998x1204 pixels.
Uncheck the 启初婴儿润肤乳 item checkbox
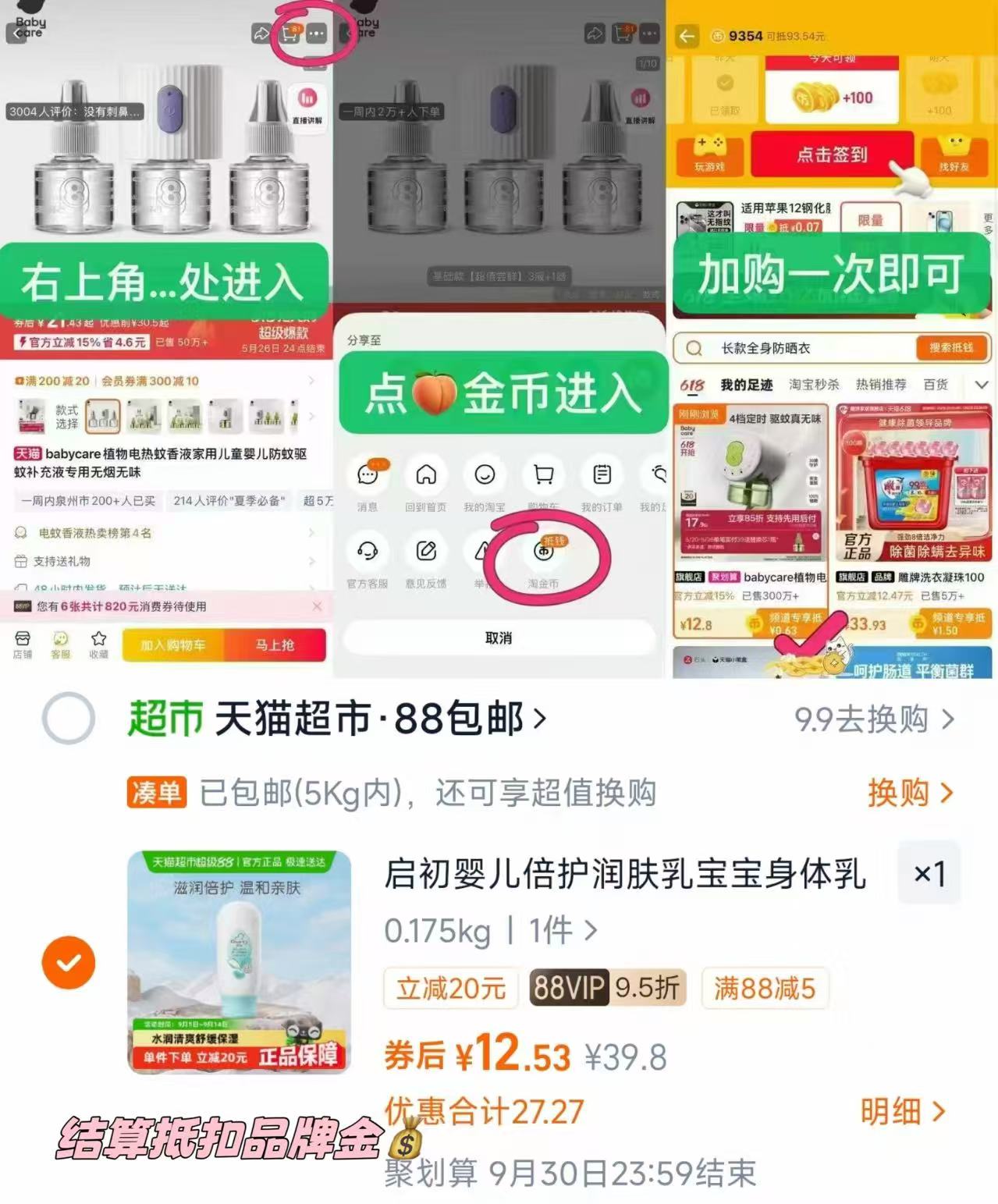coord(69,962)
